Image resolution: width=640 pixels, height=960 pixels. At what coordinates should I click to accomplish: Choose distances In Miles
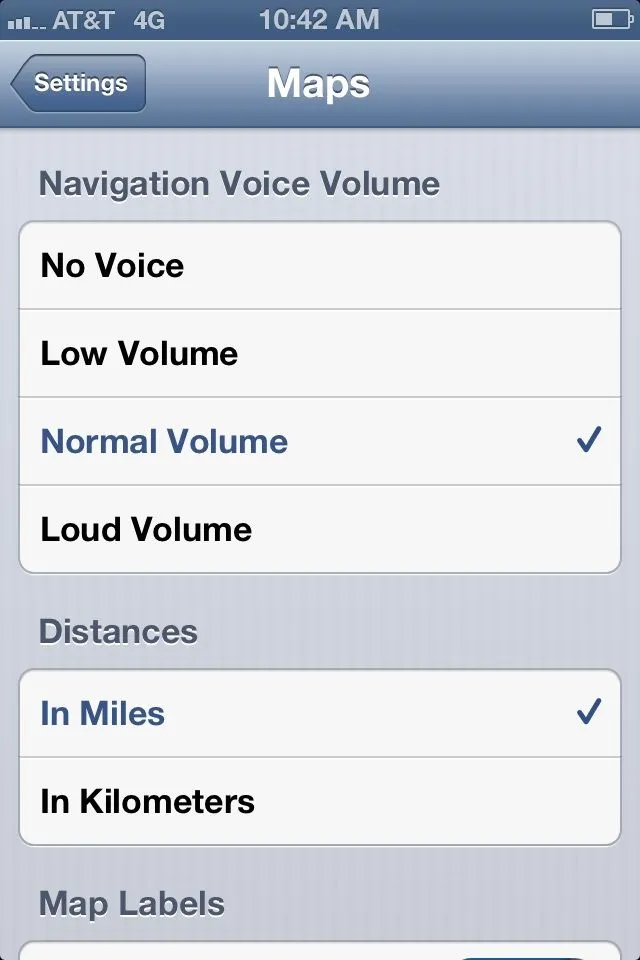320,714
